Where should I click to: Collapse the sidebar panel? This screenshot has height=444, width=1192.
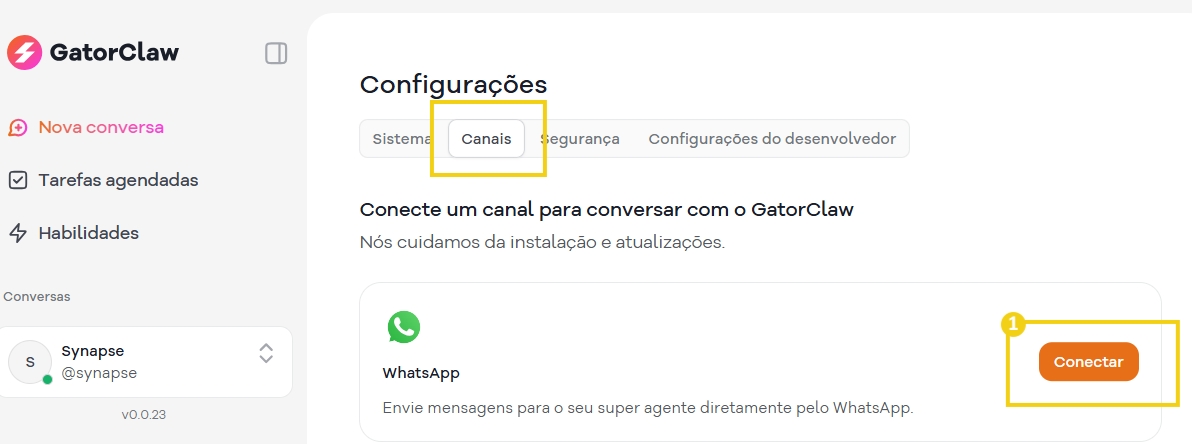tap(276, 53)
